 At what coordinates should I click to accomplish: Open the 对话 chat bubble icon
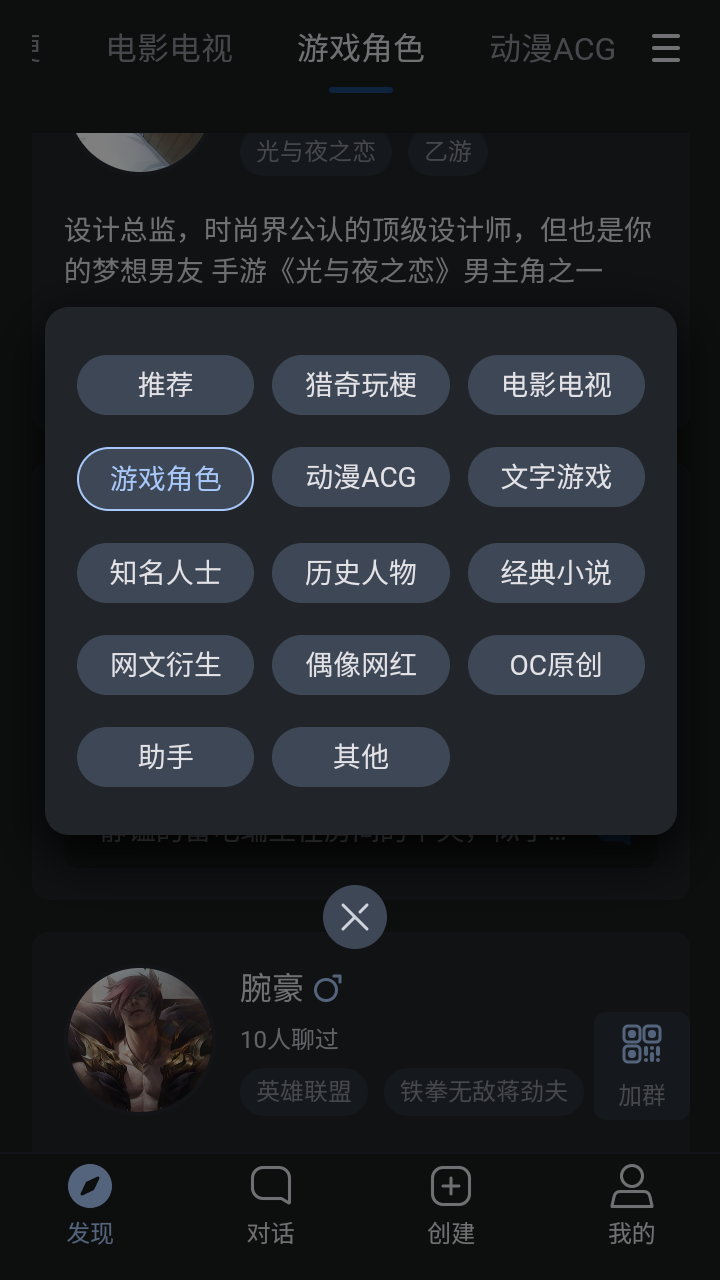click(270, 1185)
